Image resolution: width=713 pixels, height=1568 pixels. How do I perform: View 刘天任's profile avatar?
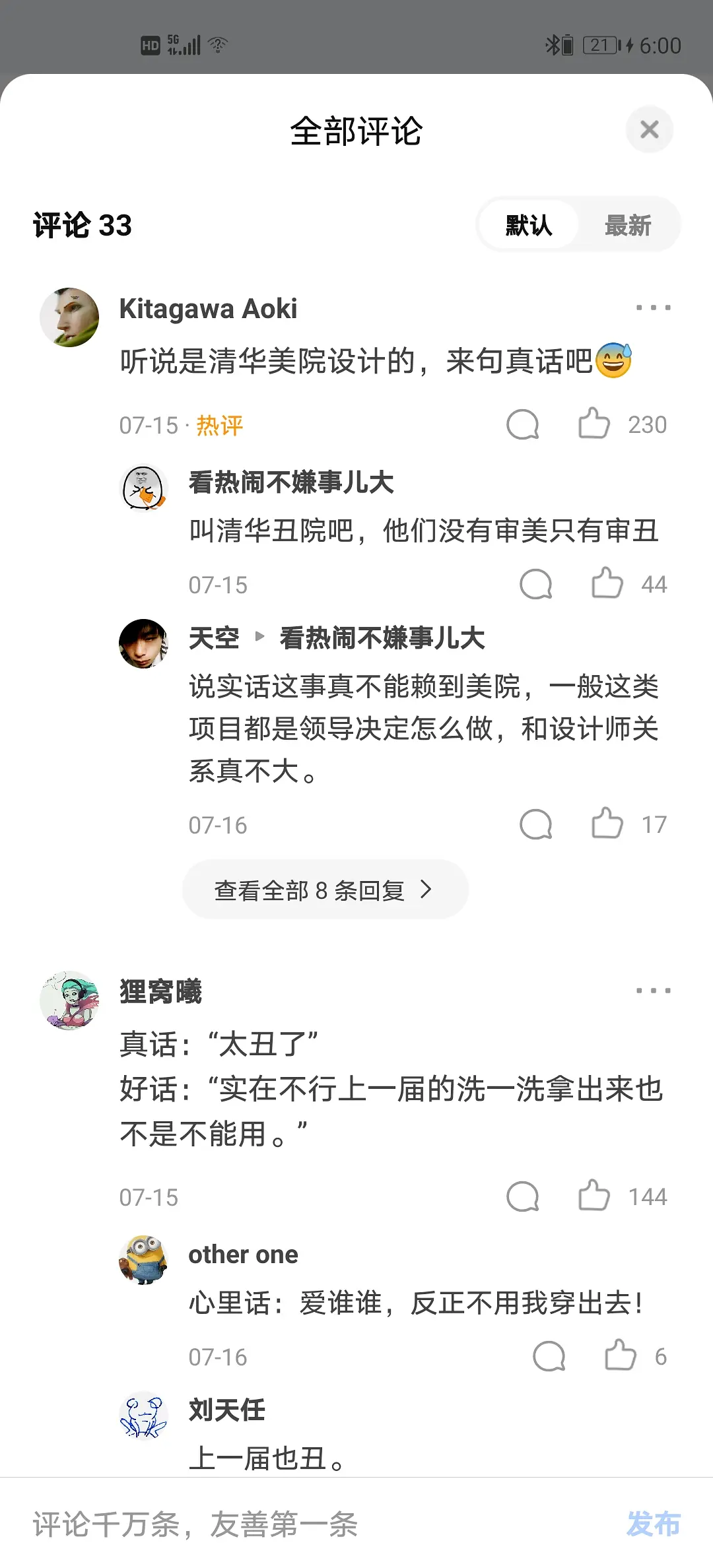pyautogui.click(x=143, y=1416)
